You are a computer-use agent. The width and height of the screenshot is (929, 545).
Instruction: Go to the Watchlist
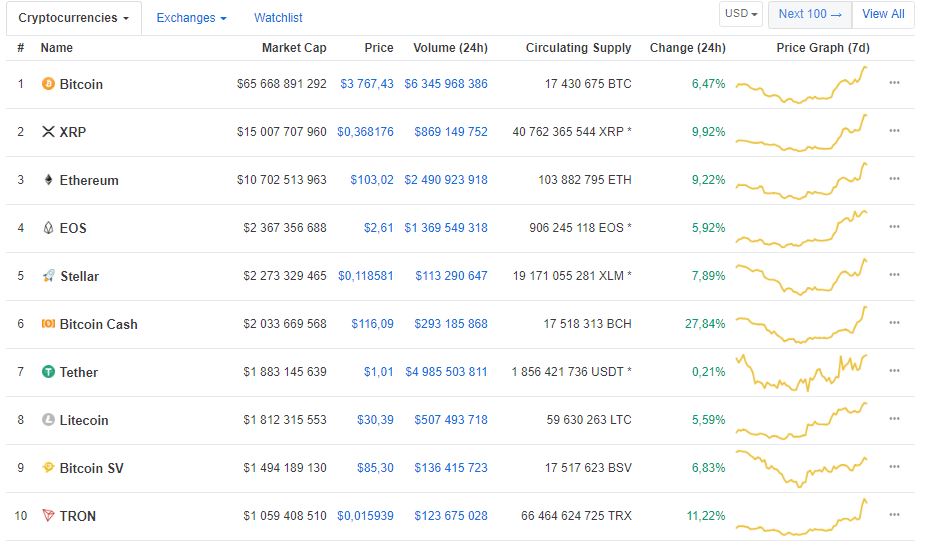(278, 18)
